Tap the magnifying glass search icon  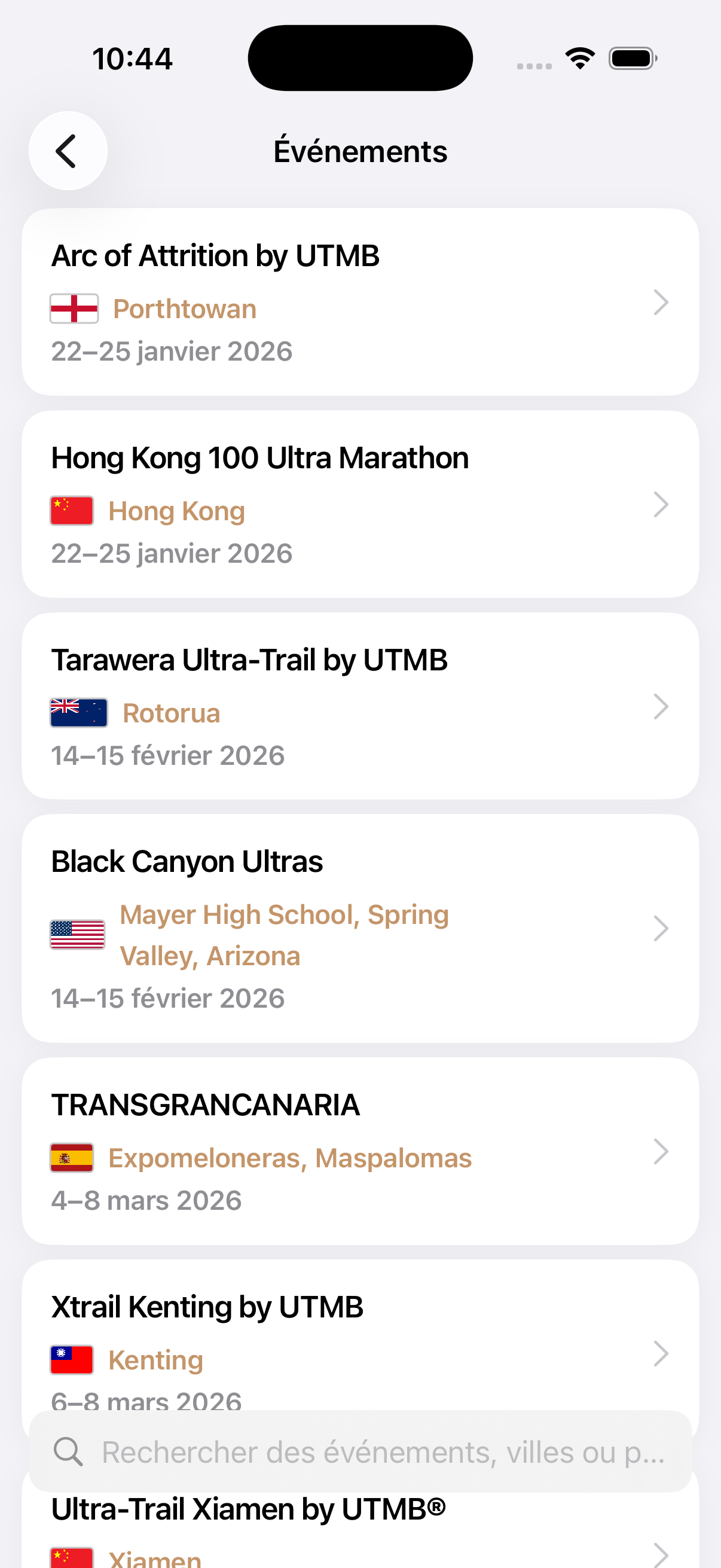click(x=68, y=1452)
